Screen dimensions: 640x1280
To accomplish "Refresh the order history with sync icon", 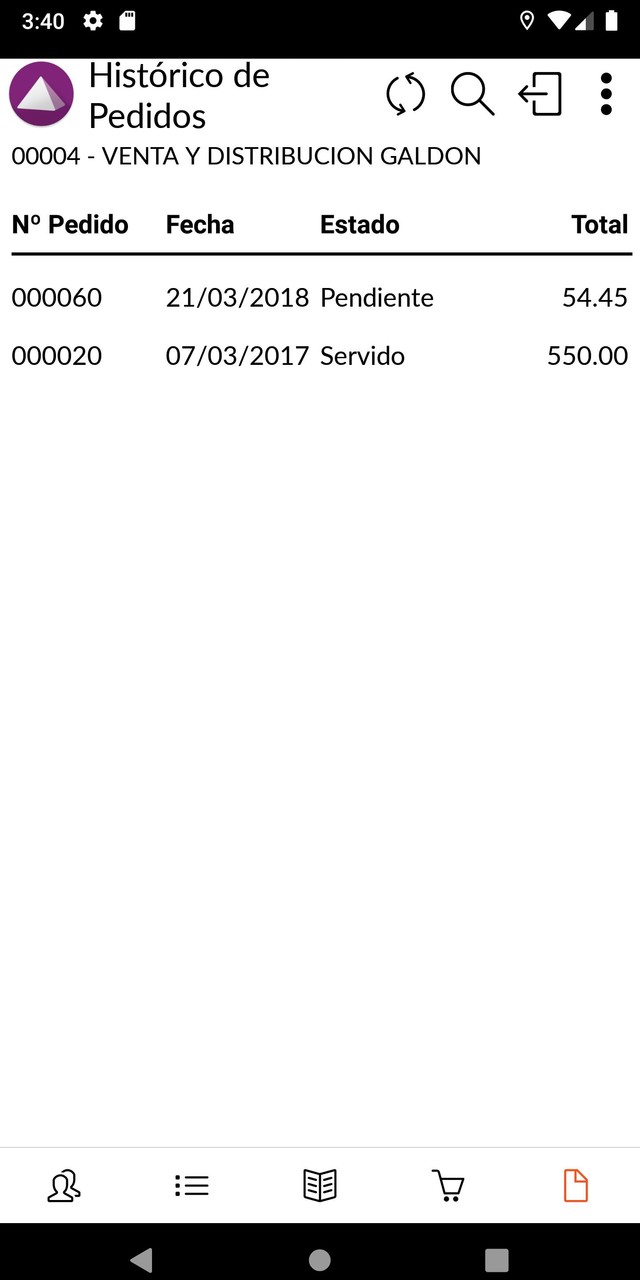I will (405, 95).
